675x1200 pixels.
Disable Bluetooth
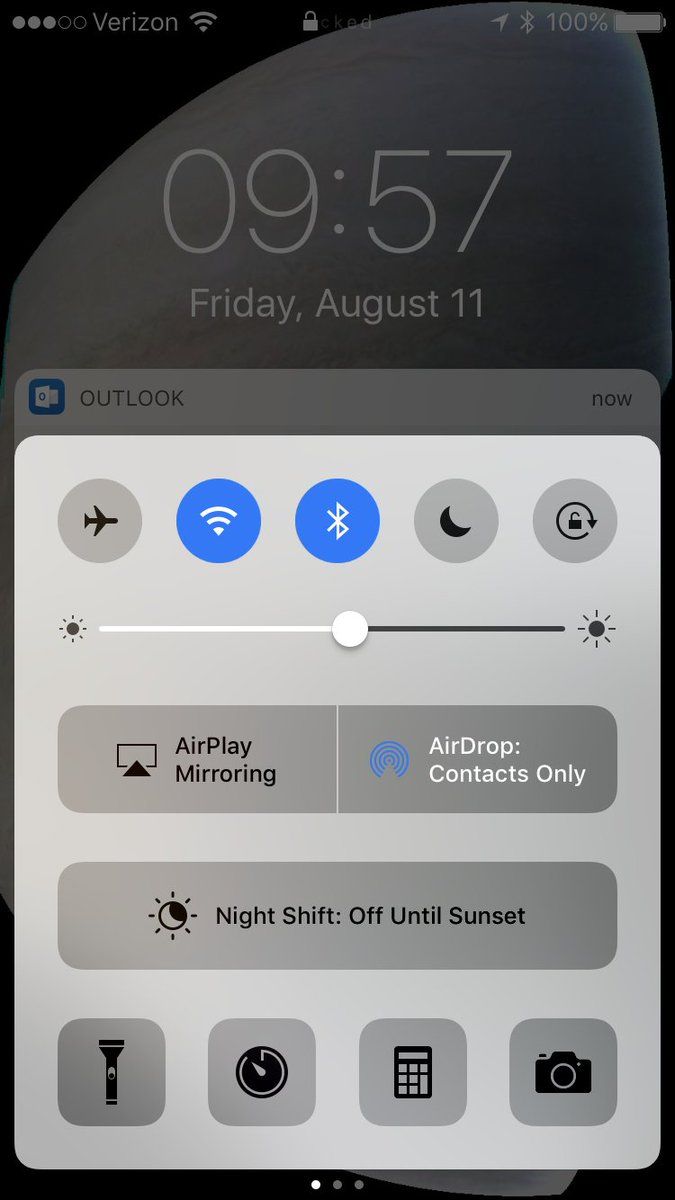(338, 521)
